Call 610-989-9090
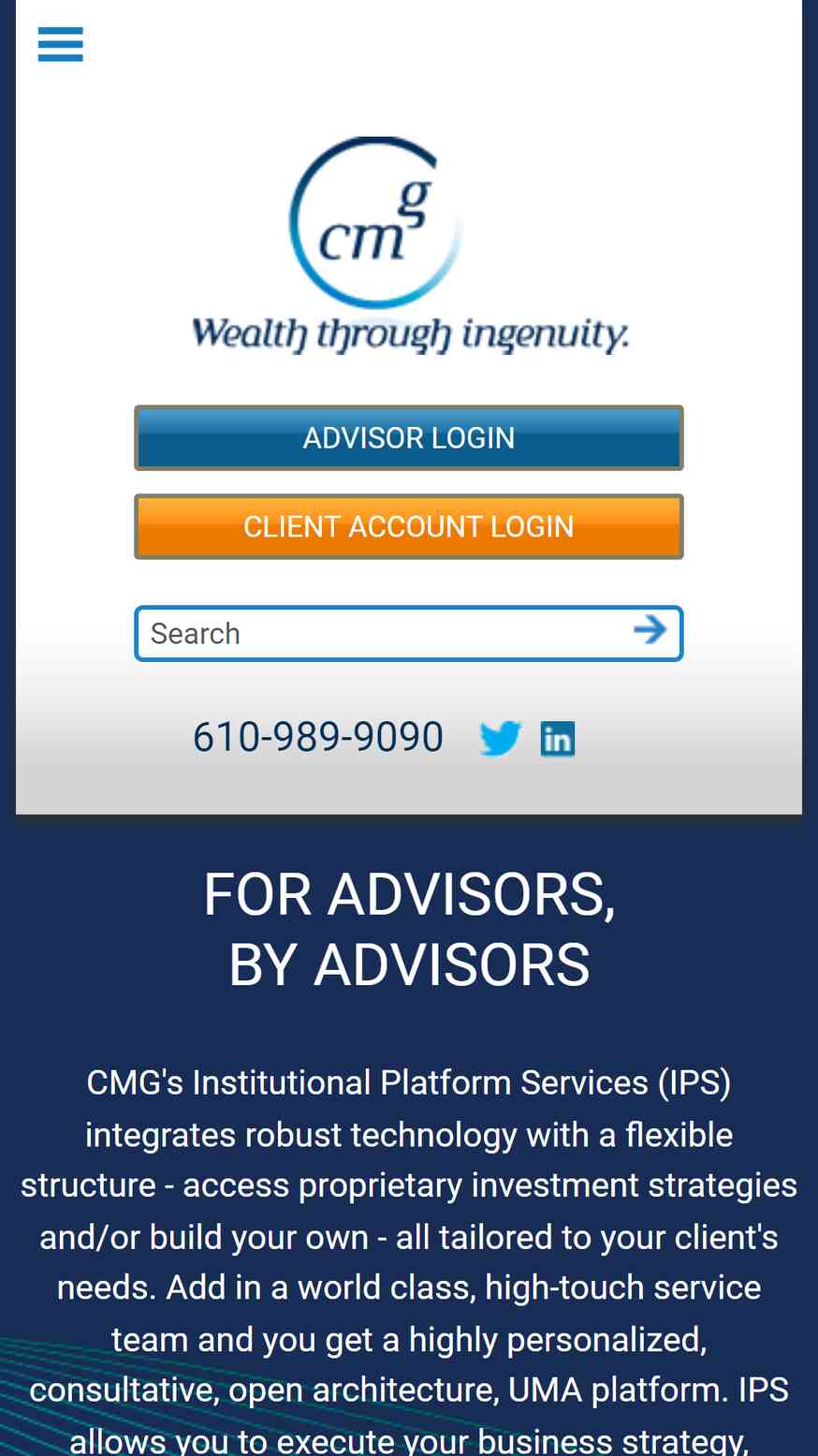The height and width of the screenshot is (1456, 818). tap(318, 737)
